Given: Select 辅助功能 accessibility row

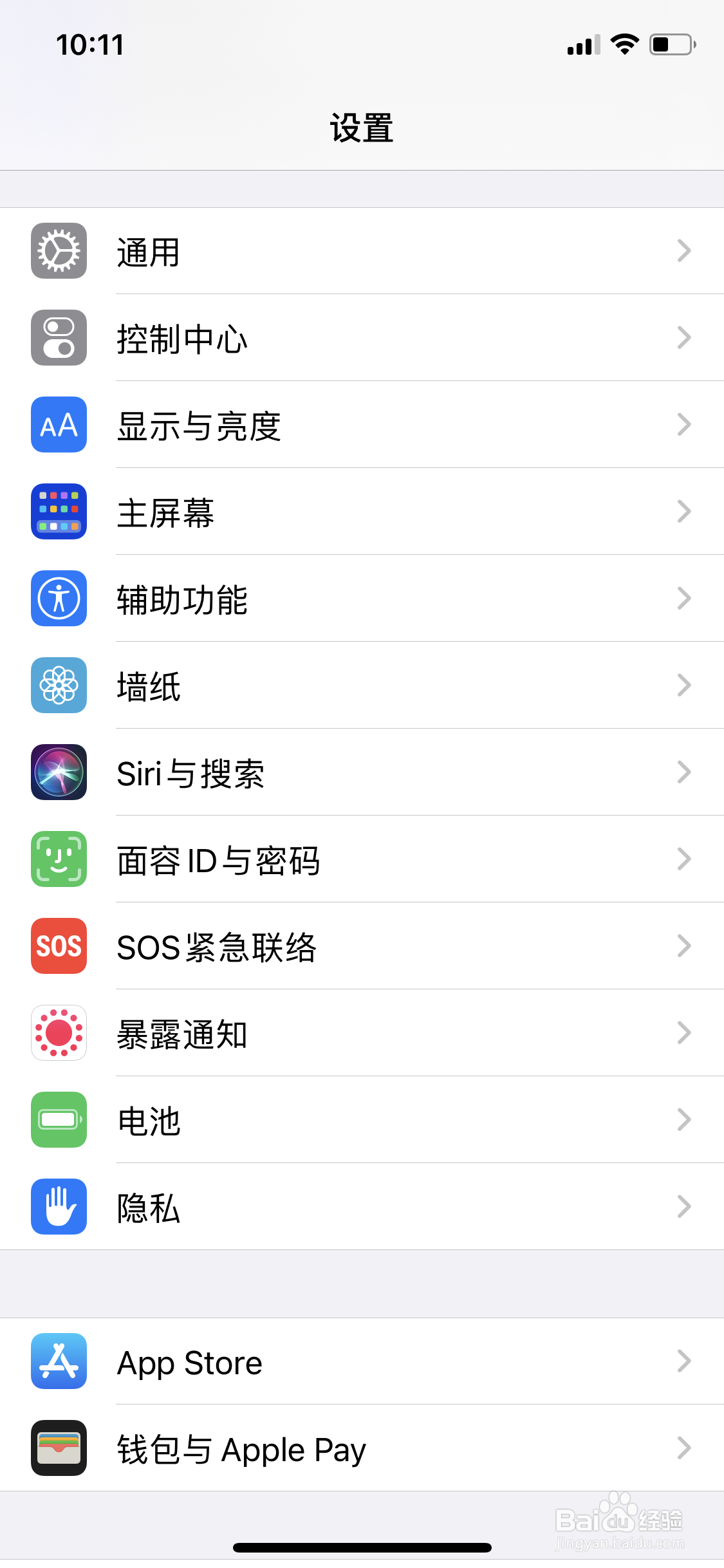Looking at the screenshot, I should point(362,599).
